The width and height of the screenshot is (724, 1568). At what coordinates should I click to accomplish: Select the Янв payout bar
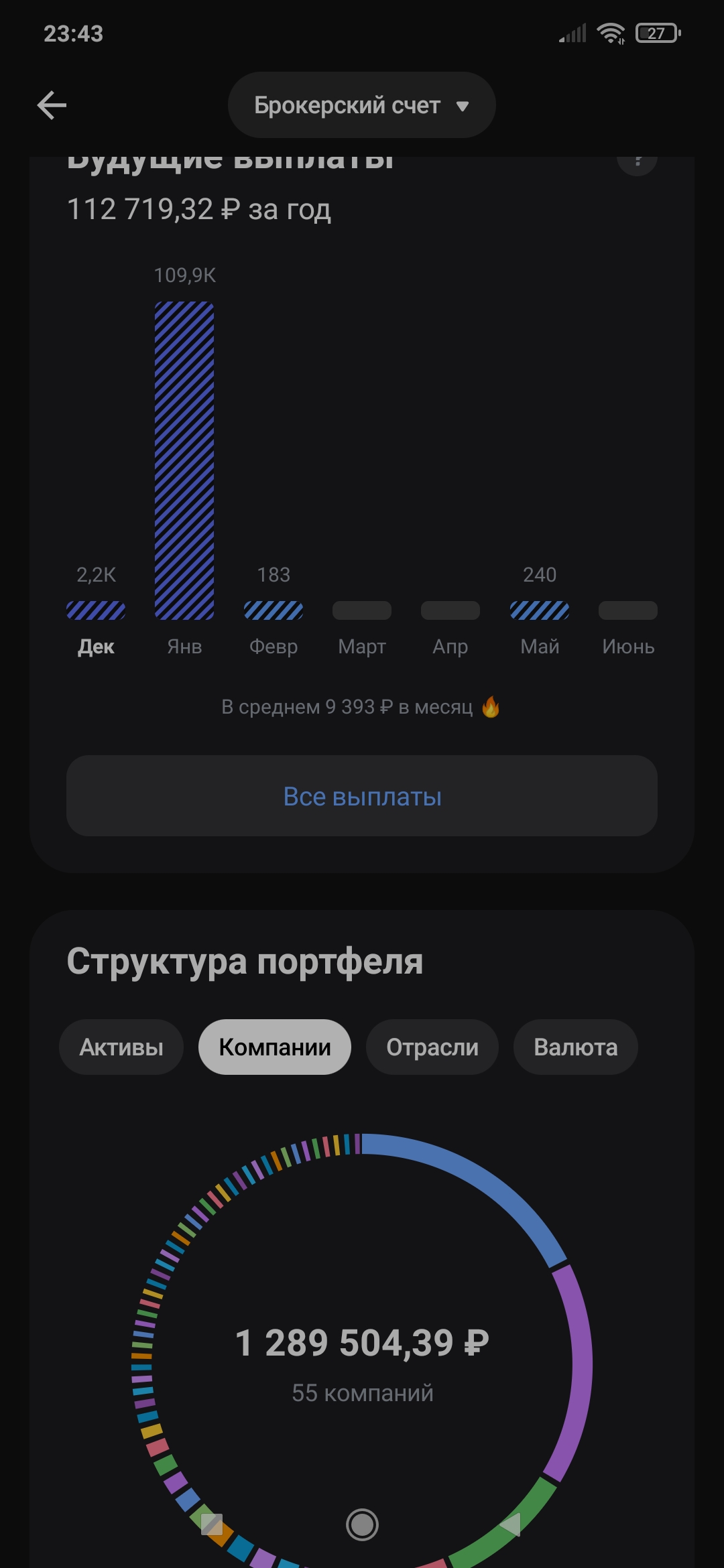coord(184,460)
